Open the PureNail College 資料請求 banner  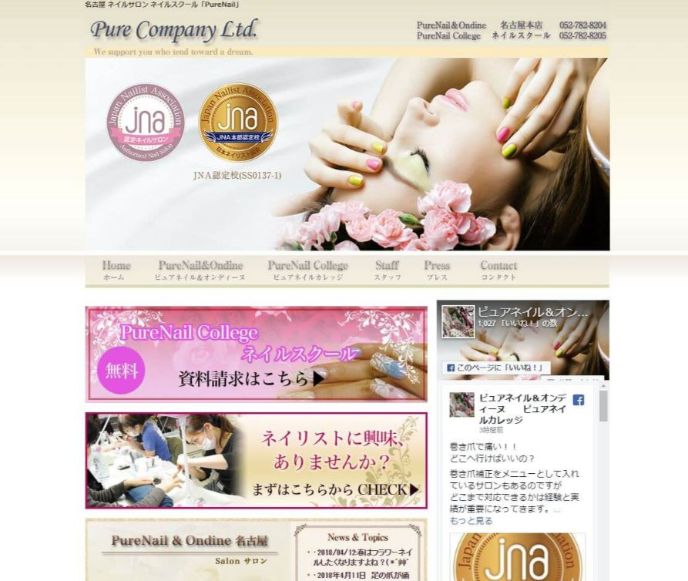click(256, 354)
